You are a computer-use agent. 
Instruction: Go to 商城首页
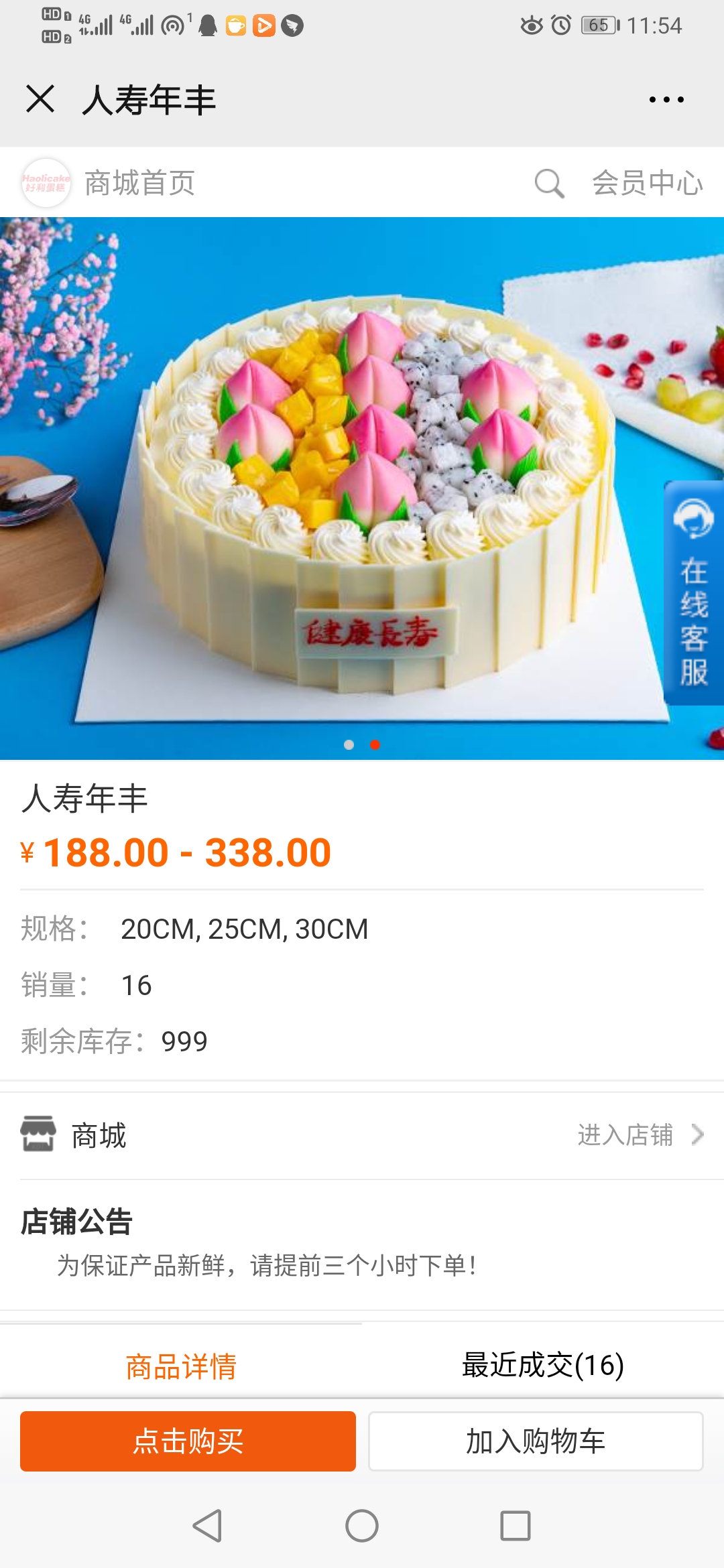[139, 183]
